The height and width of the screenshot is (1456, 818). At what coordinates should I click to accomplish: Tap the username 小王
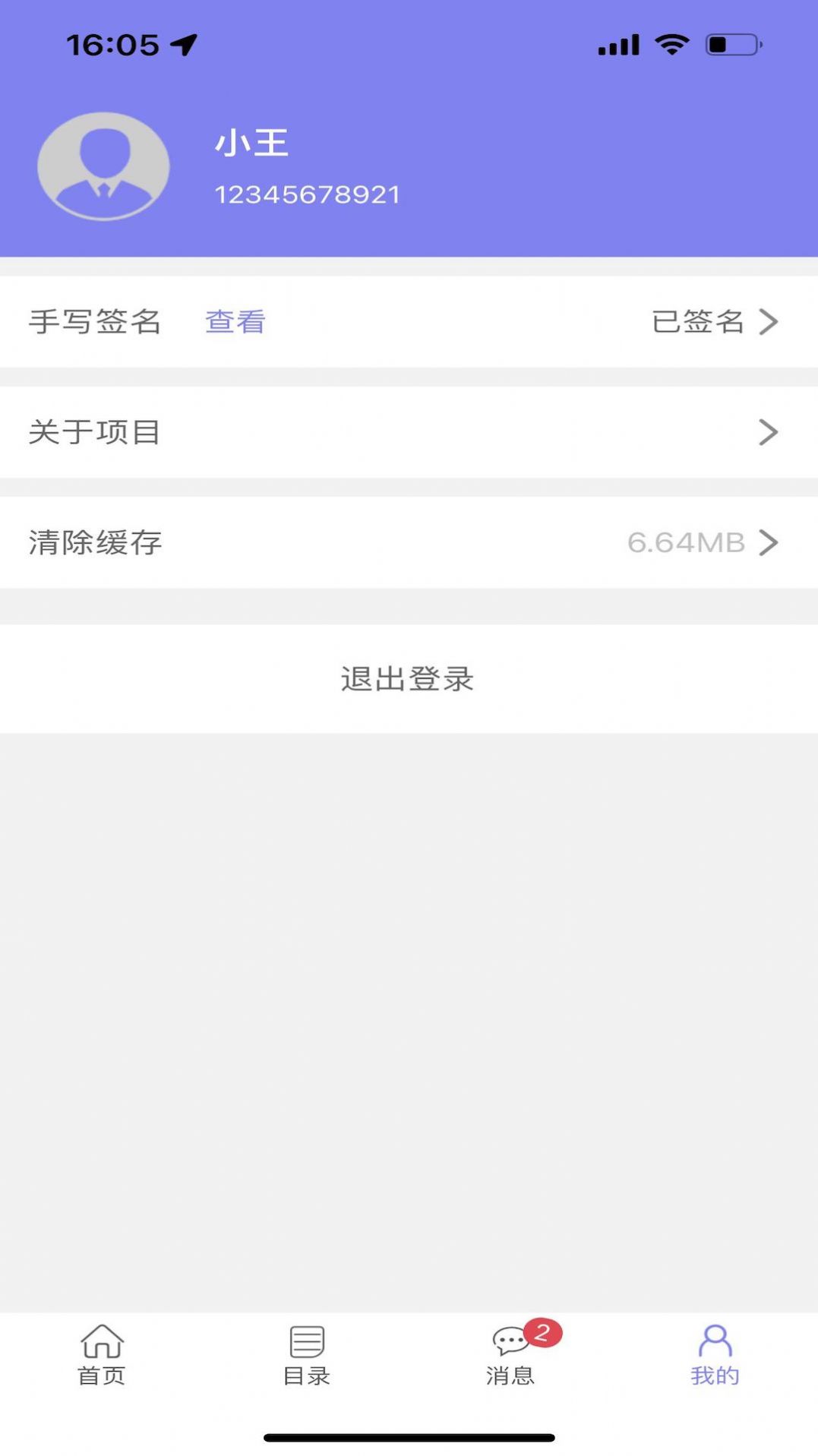pos(251,143)
